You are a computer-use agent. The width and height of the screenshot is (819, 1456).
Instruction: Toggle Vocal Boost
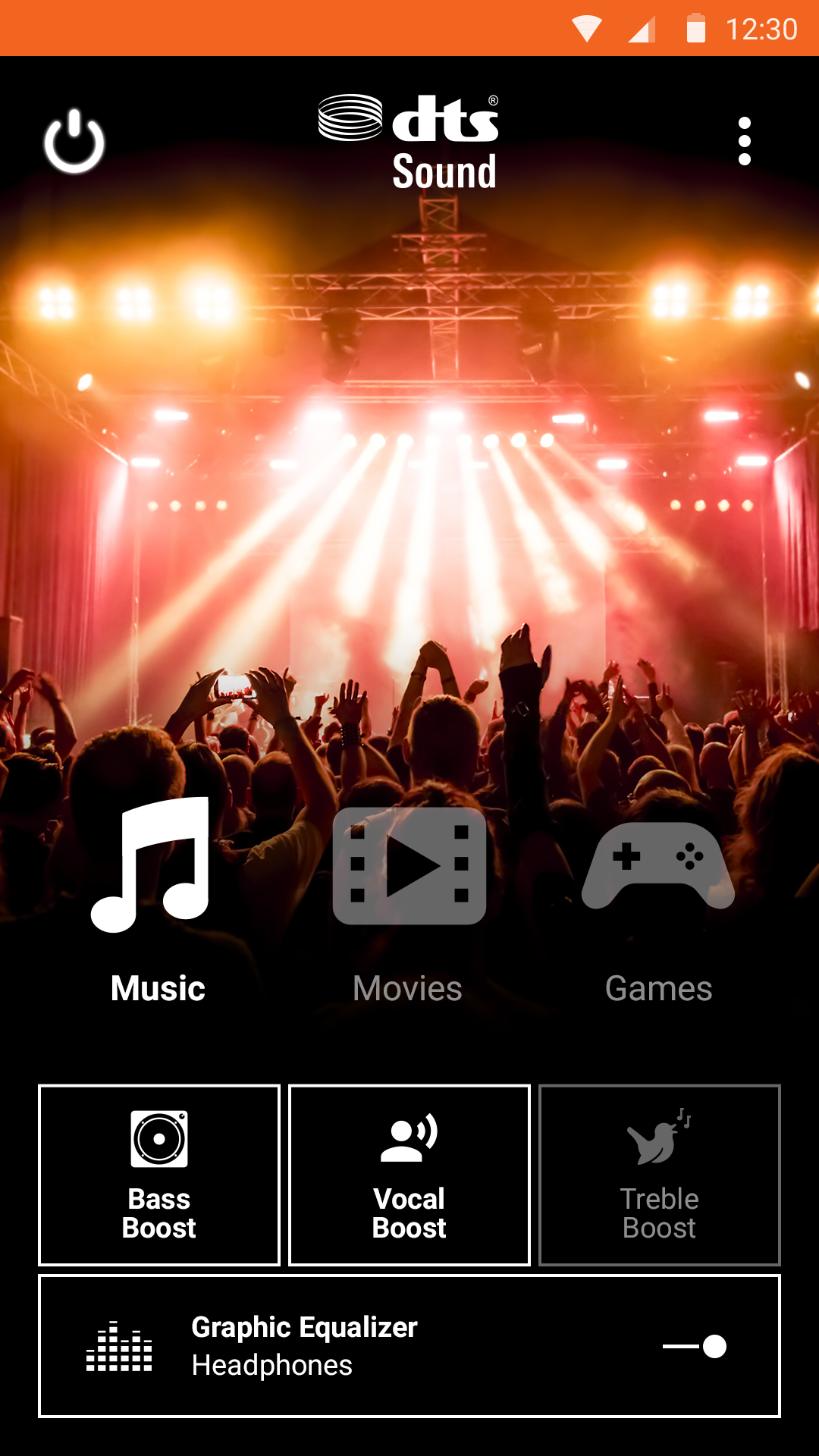point(409,1175)
